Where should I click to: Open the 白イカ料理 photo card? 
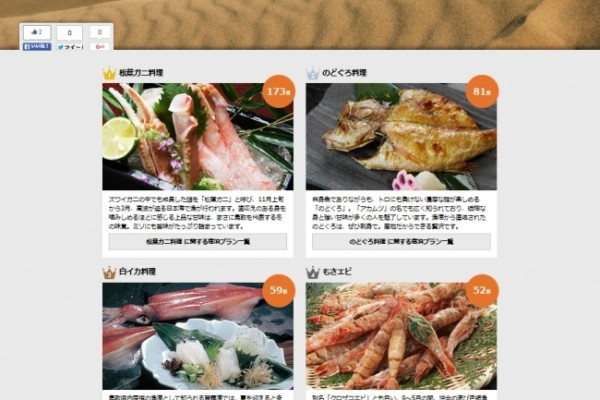[x=197, y=336]
